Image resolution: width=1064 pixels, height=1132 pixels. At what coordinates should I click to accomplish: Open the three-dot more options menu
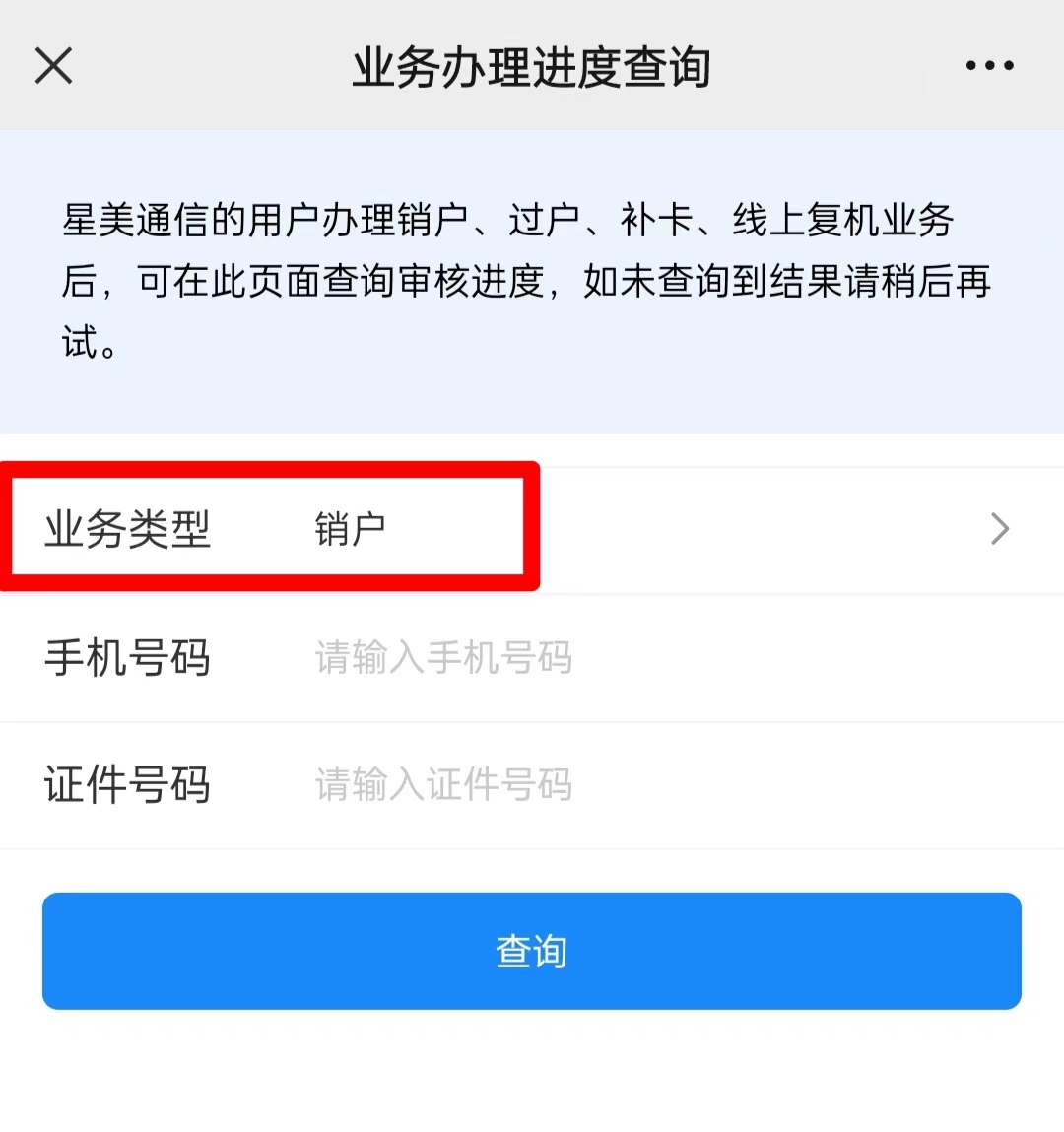click(x=989, y=66)
